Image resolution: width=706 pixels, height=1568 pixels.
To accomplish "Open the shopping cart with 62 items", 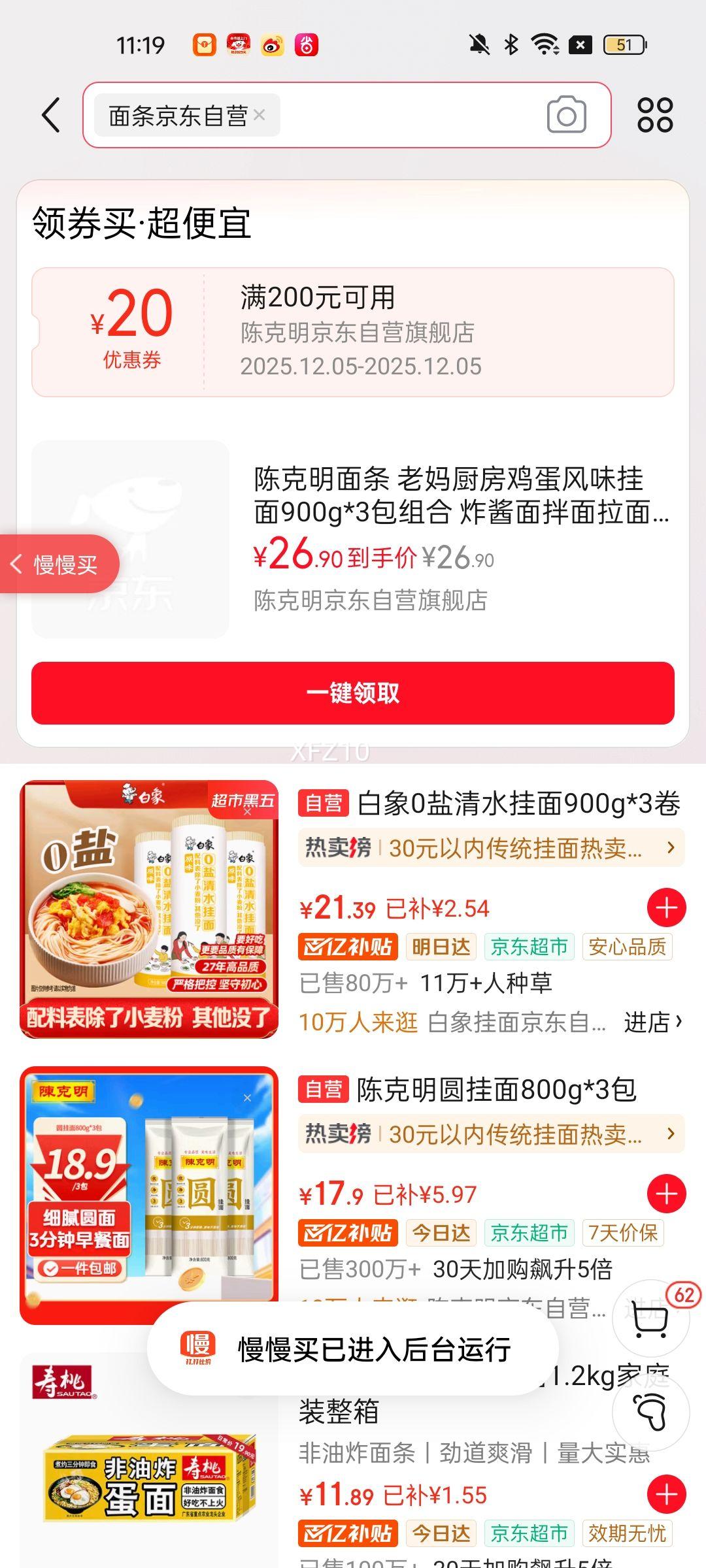I will point(650,1318).
